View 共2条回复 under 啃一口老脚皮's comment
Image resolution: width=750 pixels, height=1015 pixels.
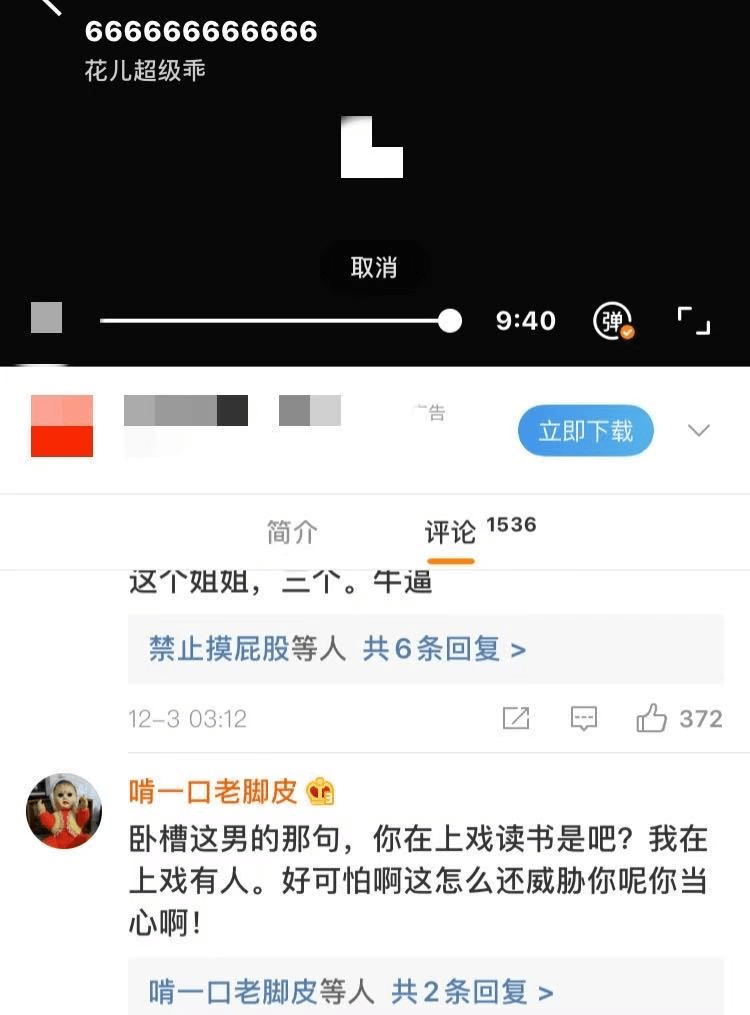pyautogui.click(x=471, y=991)
